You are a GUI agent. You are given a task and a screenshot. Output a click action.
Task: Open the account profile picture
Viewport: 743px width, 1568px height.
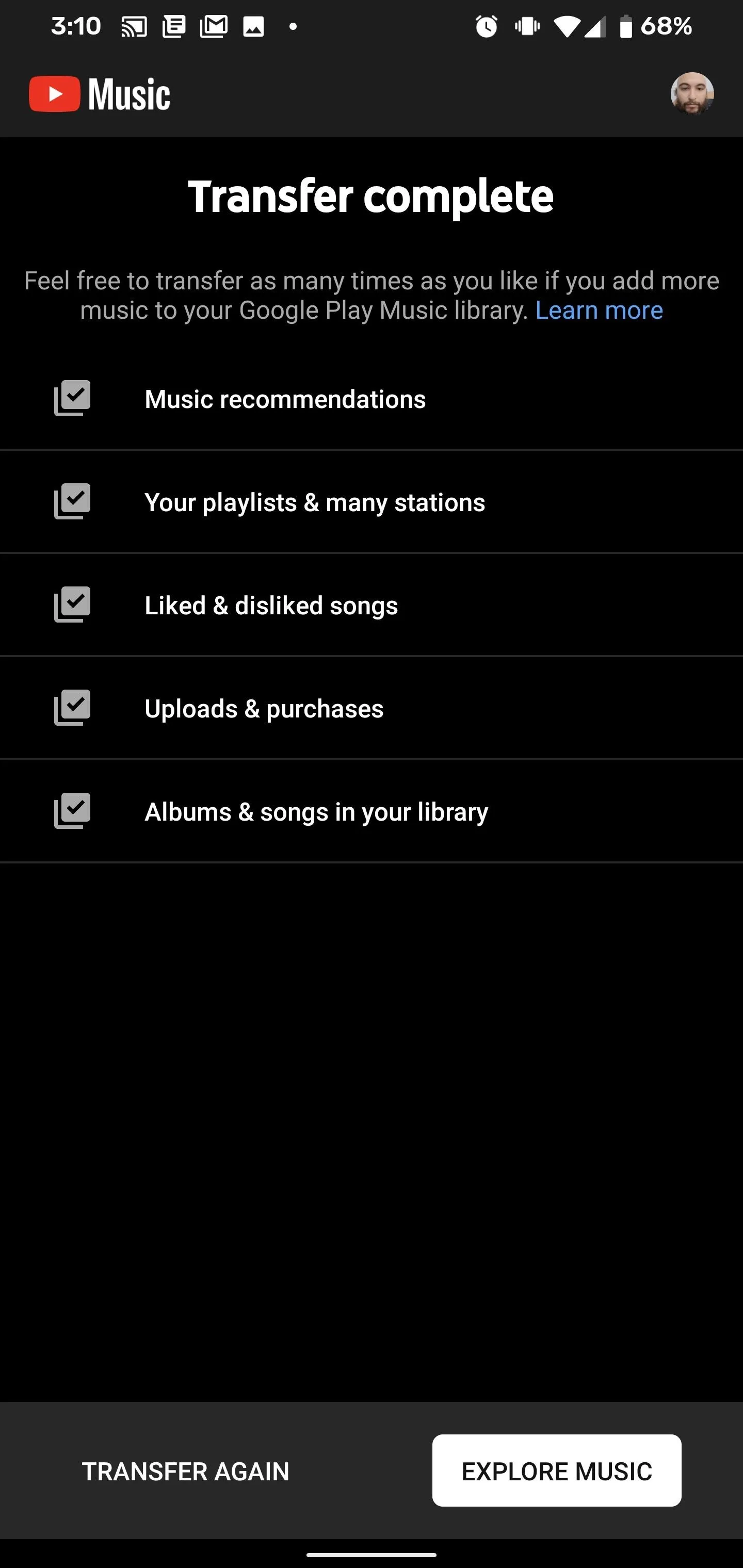pyautogui.click(x=692, y=94)
